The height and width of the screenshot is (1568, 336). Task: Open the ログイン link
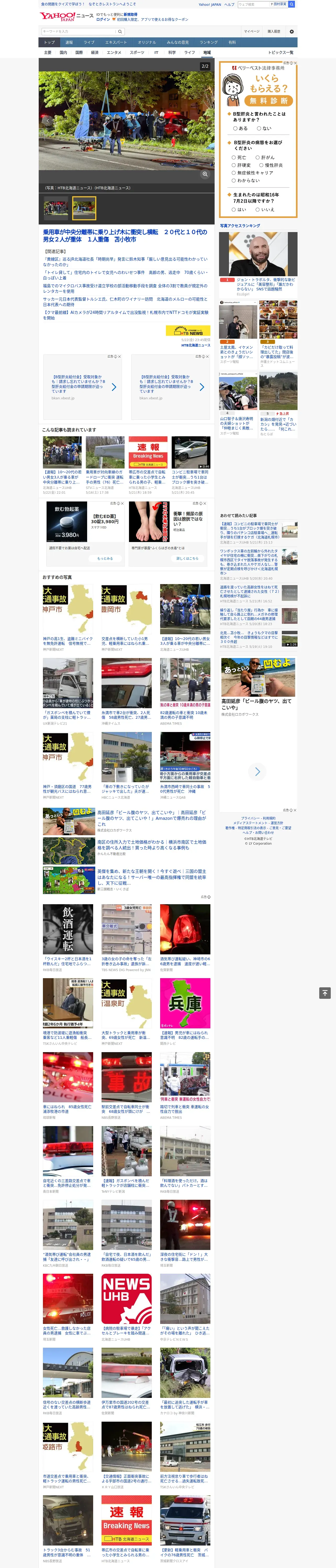point(103,20)
